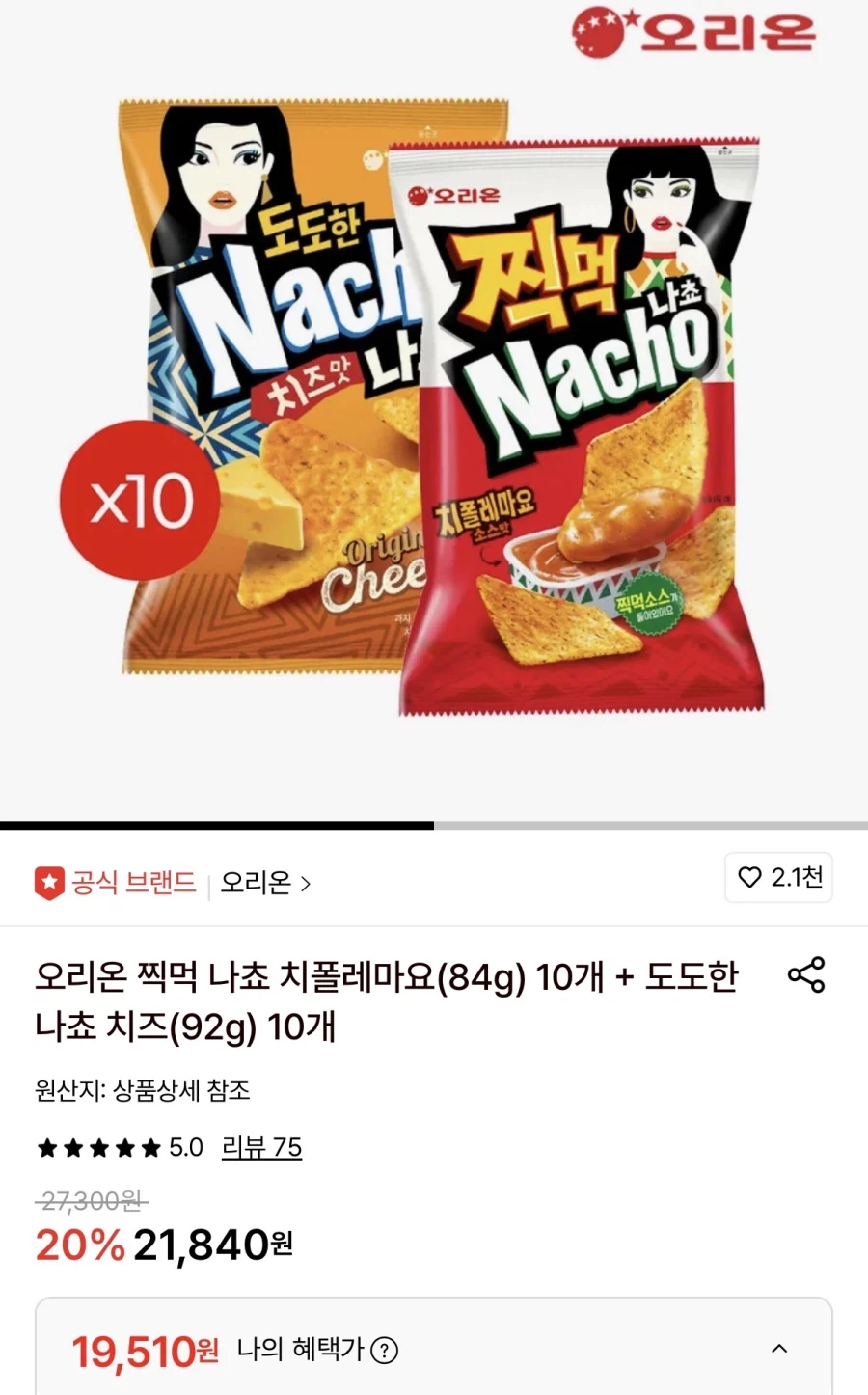Toggle the wishlist heart showing 2.1천

(777, 878)
